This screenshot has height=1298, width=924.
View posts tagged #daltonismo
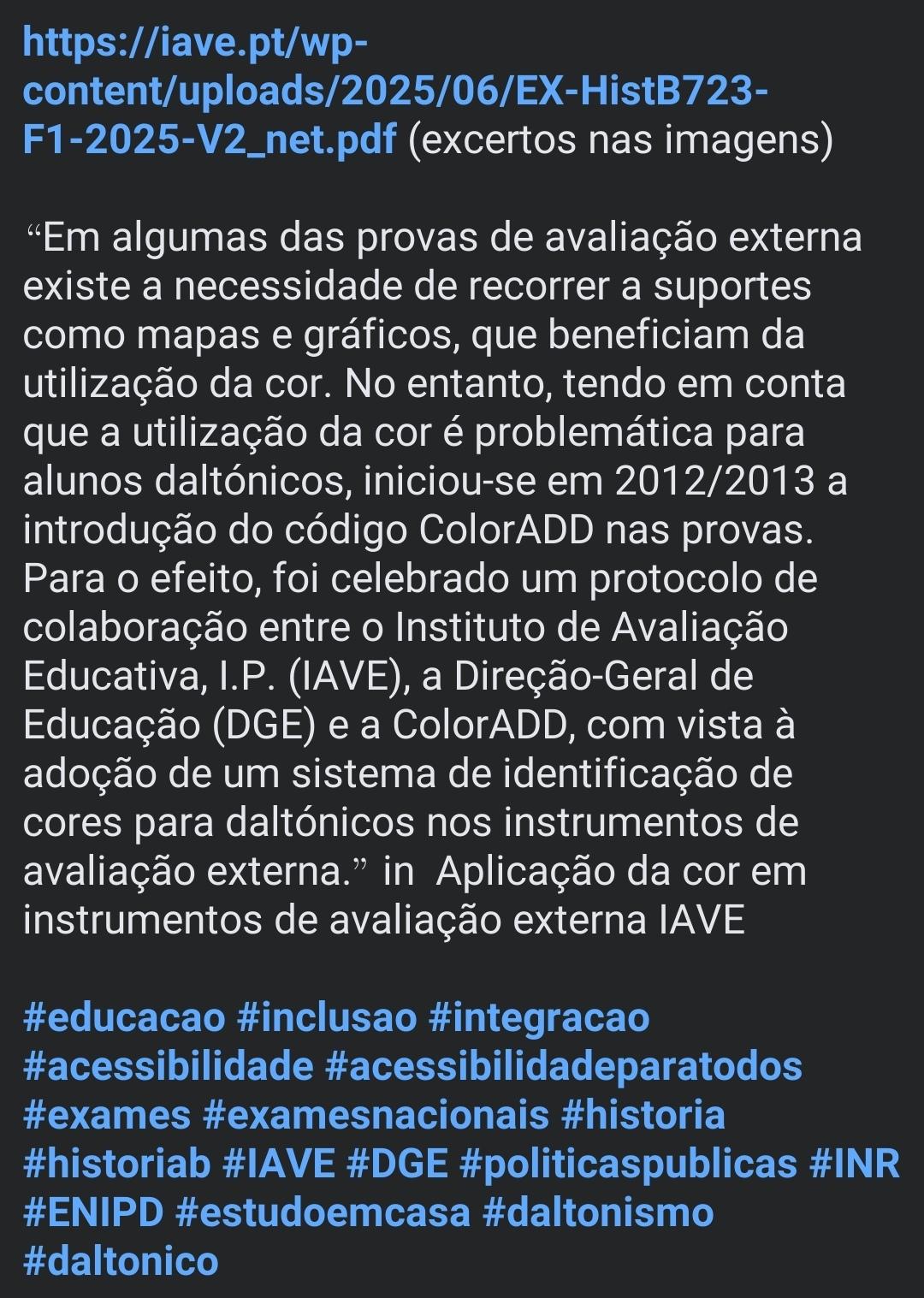[598, 1213]
